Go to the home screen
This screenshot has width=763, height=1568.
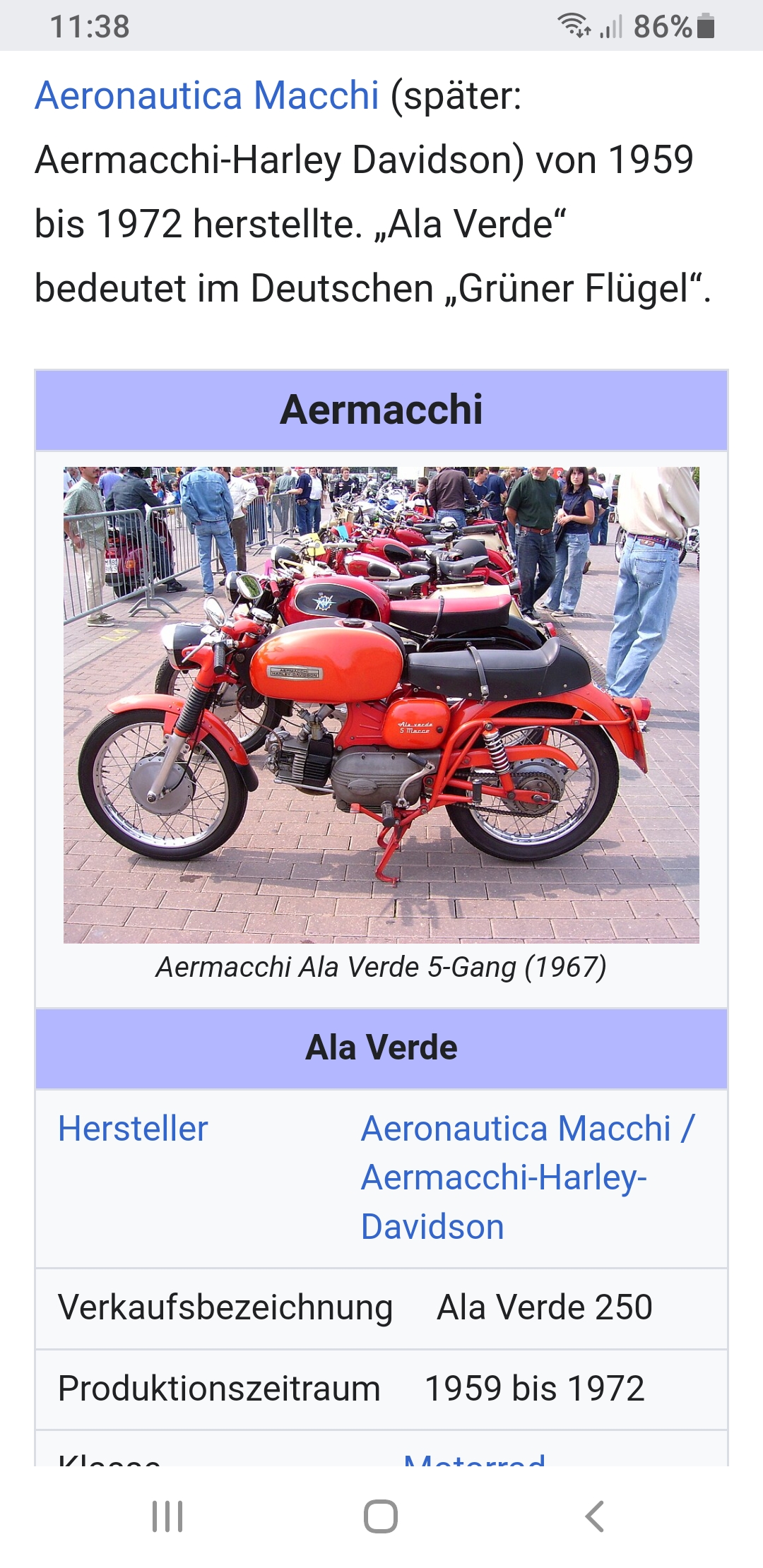tap(381, 1516)
